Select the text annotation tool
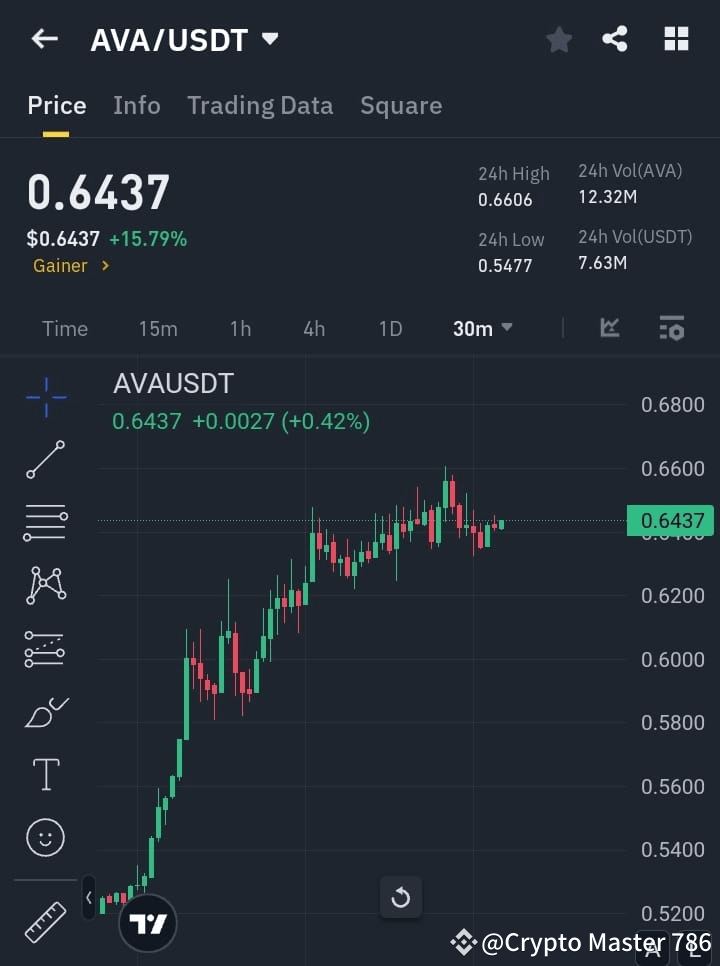Image resolution: width=720 pixels, height=966 pixels. 45,774
